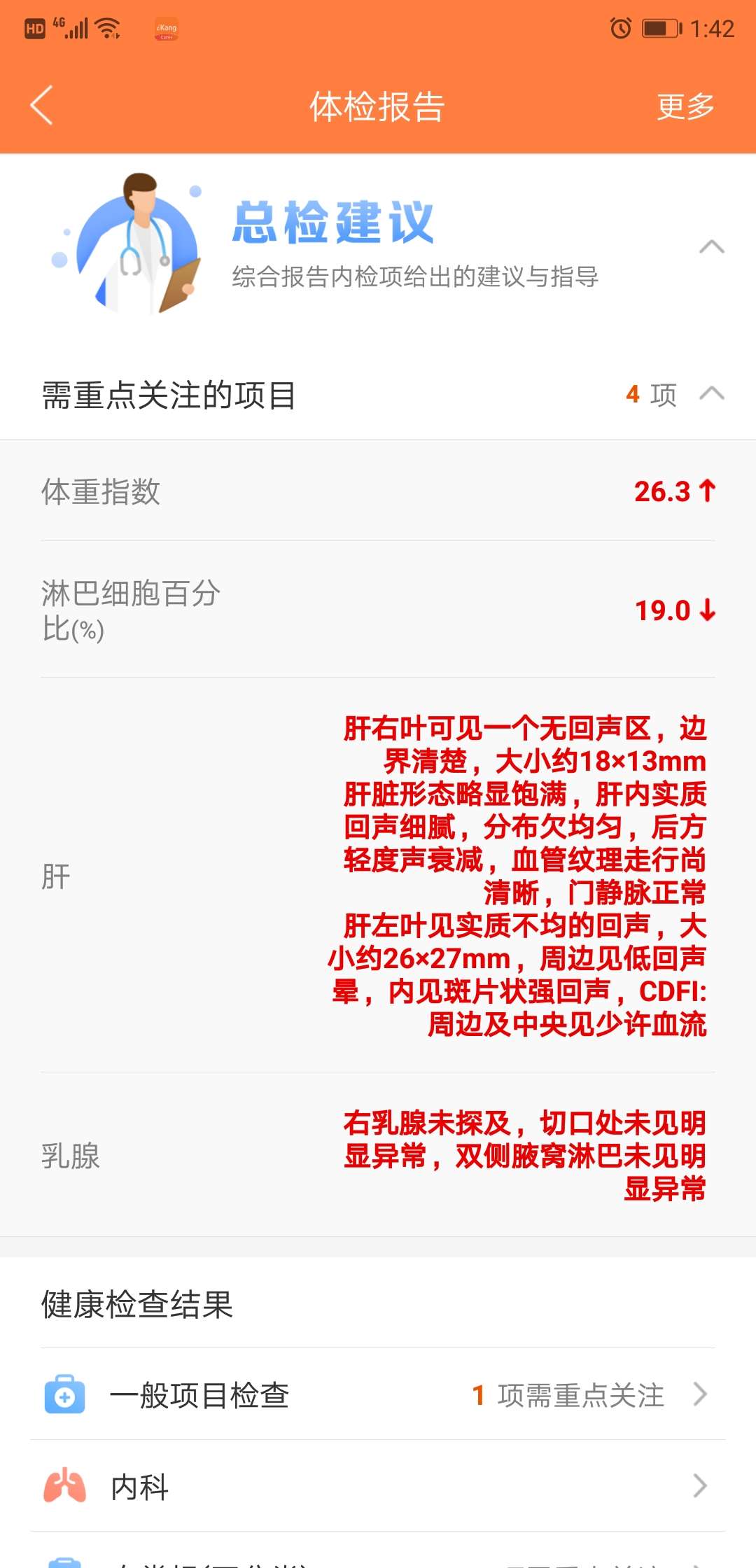Tap the alarm clock icon in the status bar
Image resolution: width=756 pixels, height=1568 pixels.
pyautogui.click(x=619, y=27)
